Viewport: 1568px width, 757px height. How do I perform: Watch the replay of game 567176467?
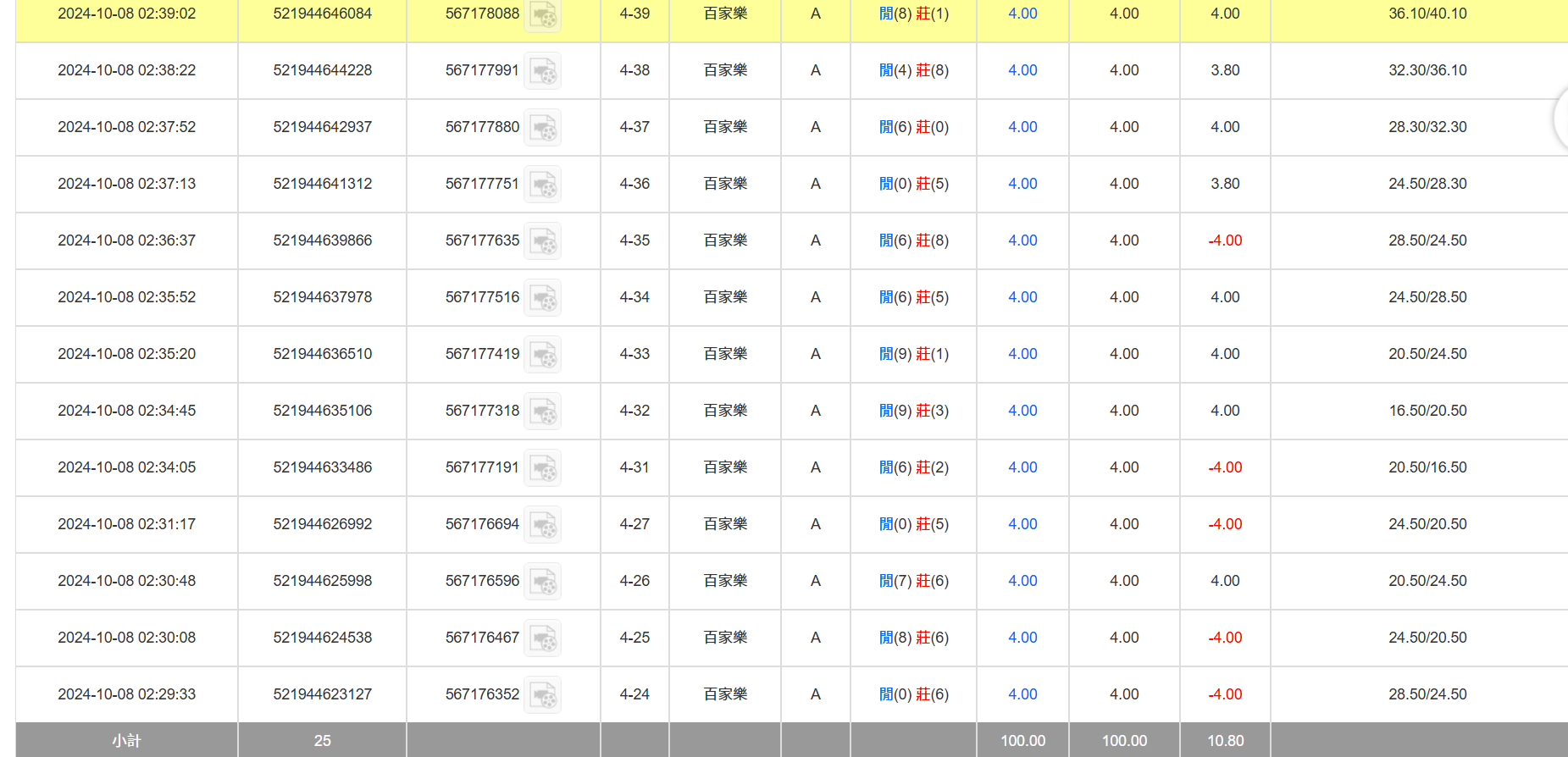tap(542, 638)
